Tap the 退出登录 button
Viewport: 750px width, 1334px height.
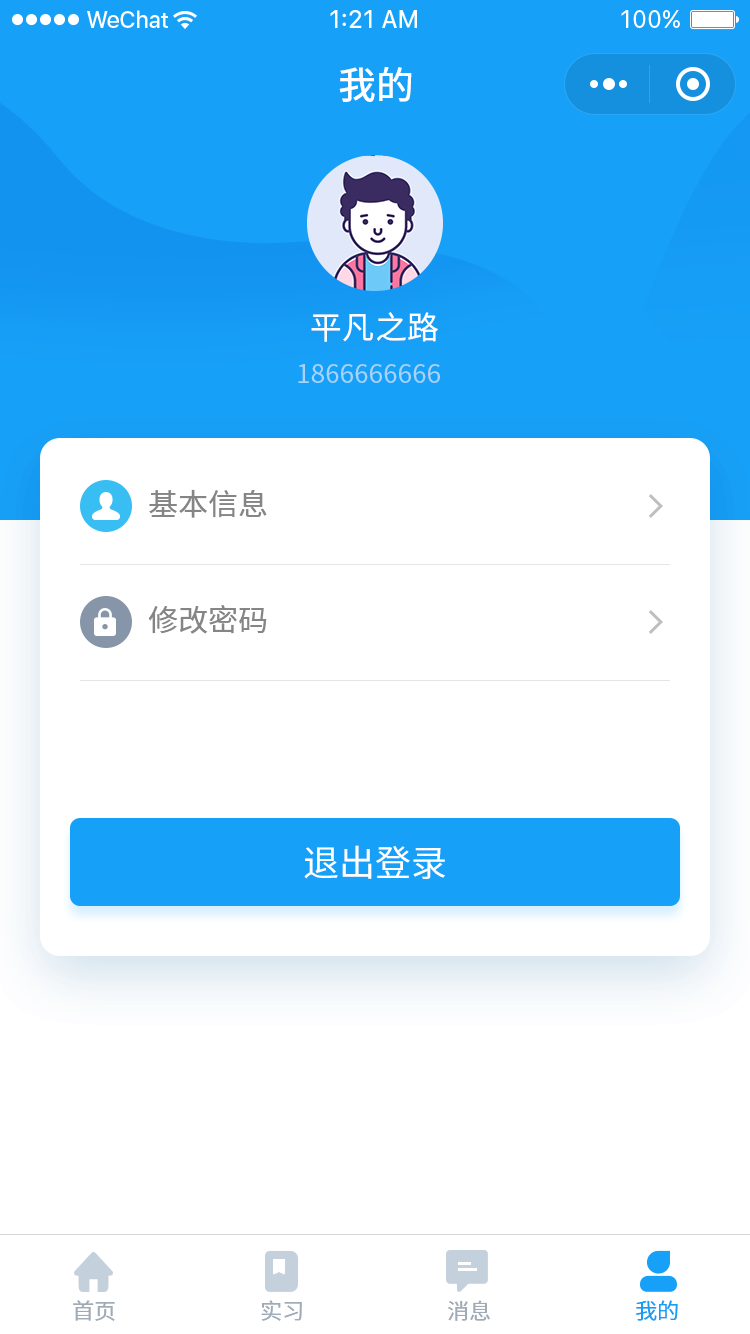click(x=375, y=862)
